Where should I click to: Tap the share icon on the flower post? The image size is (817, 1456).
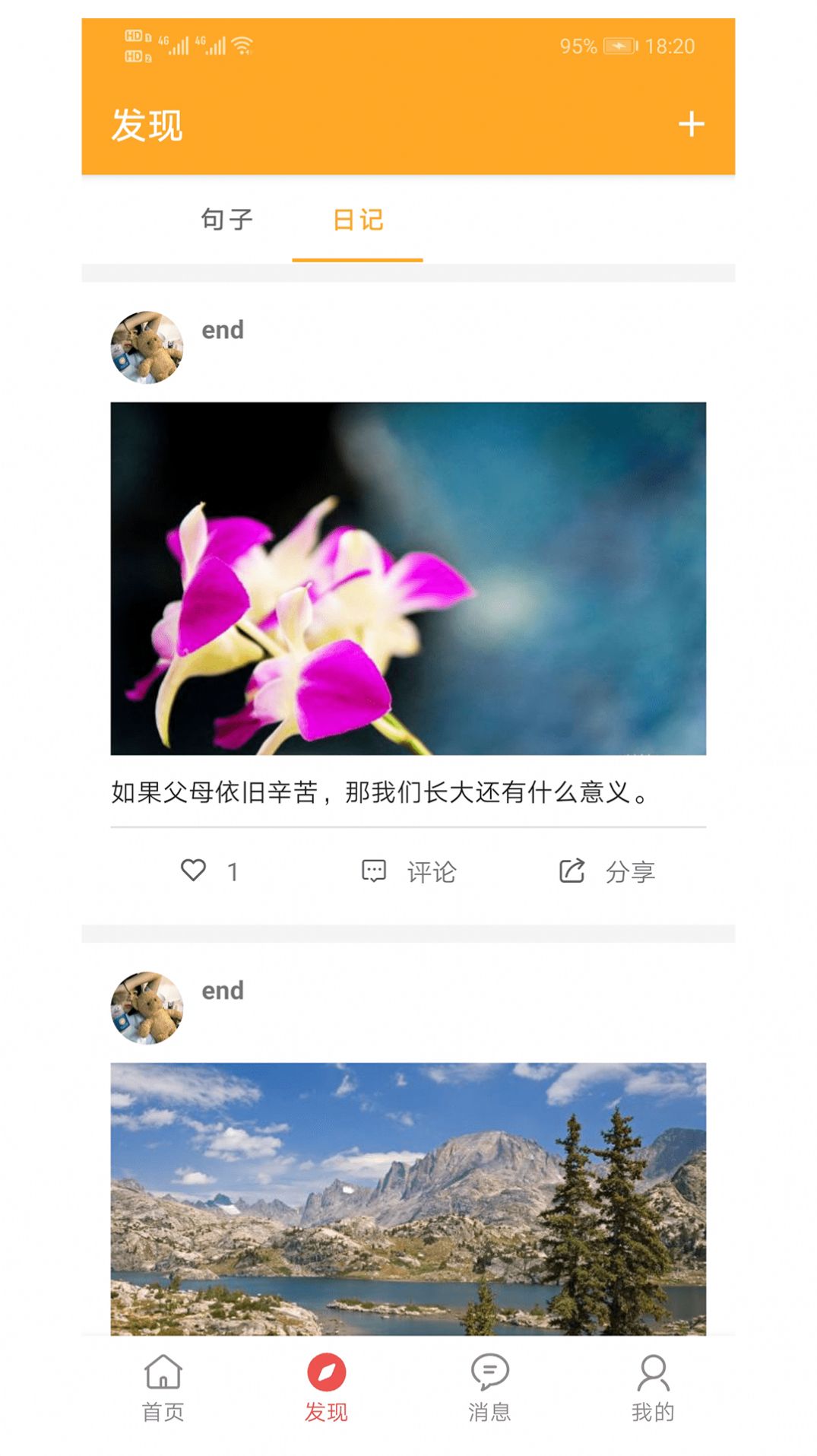[x=571, y=871]
